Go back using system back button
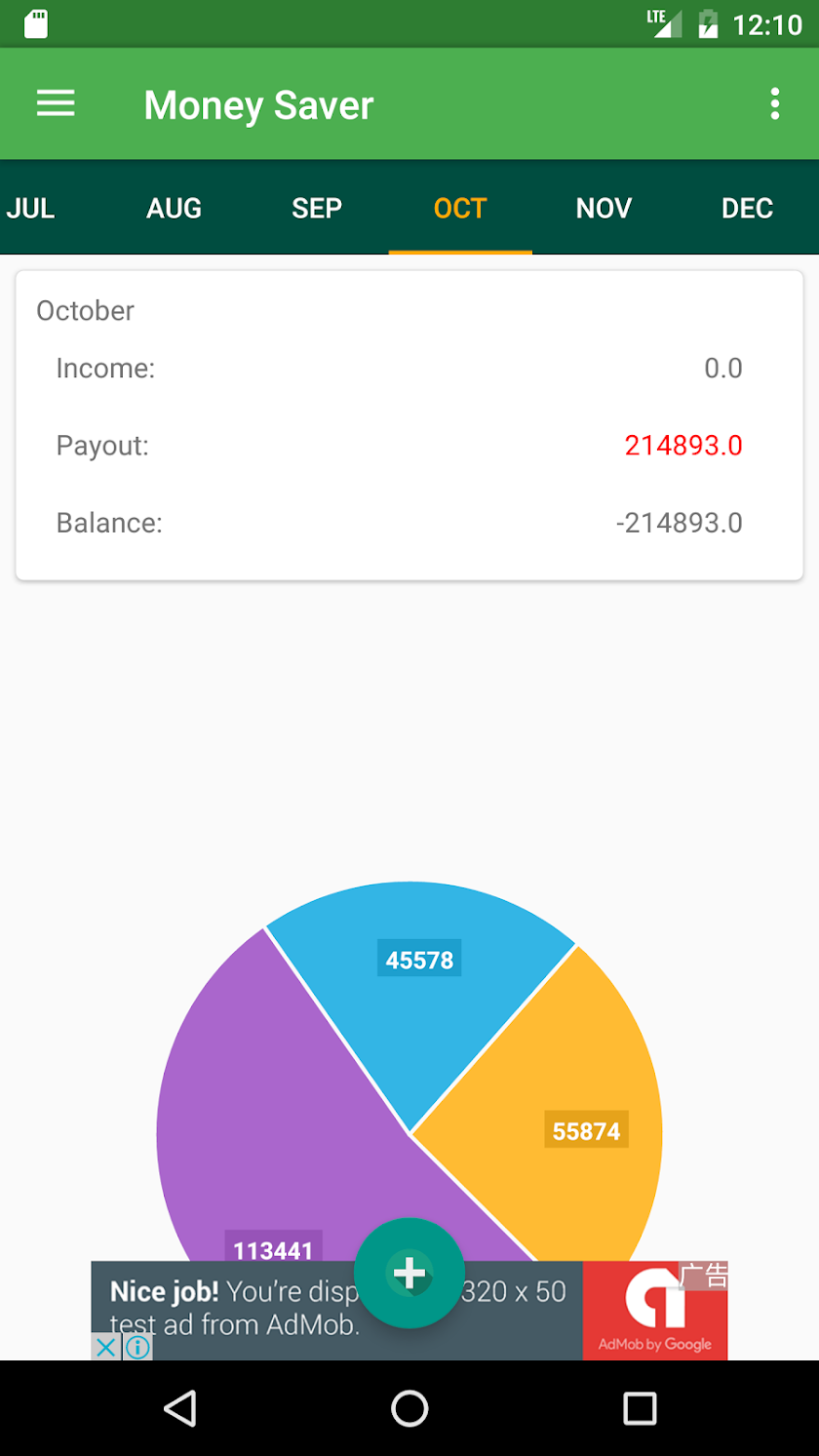819x1456 pixels. pyautogui.click(x=179, y=1408)
